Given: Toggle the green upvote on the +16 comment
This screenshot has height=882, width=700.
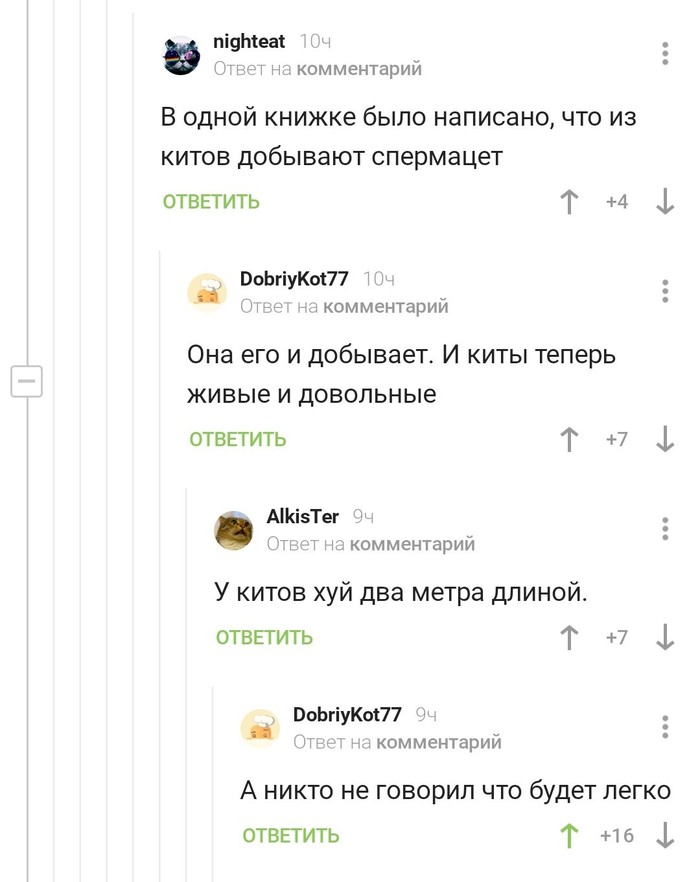Looking at the screenshot, I should [569, 835].
